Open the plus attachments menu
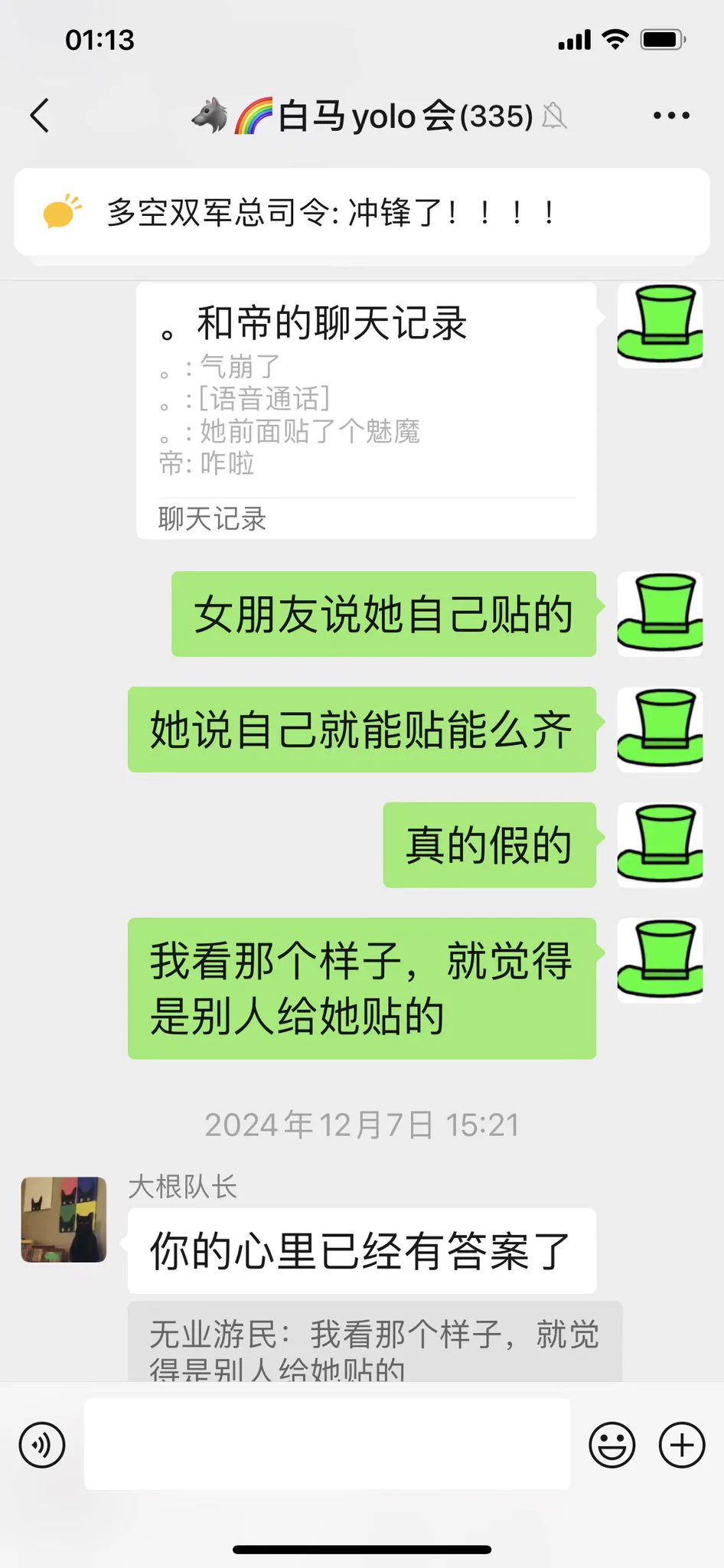The height and width of the screenshot is (1568, 724). (x=681, y=1445)
